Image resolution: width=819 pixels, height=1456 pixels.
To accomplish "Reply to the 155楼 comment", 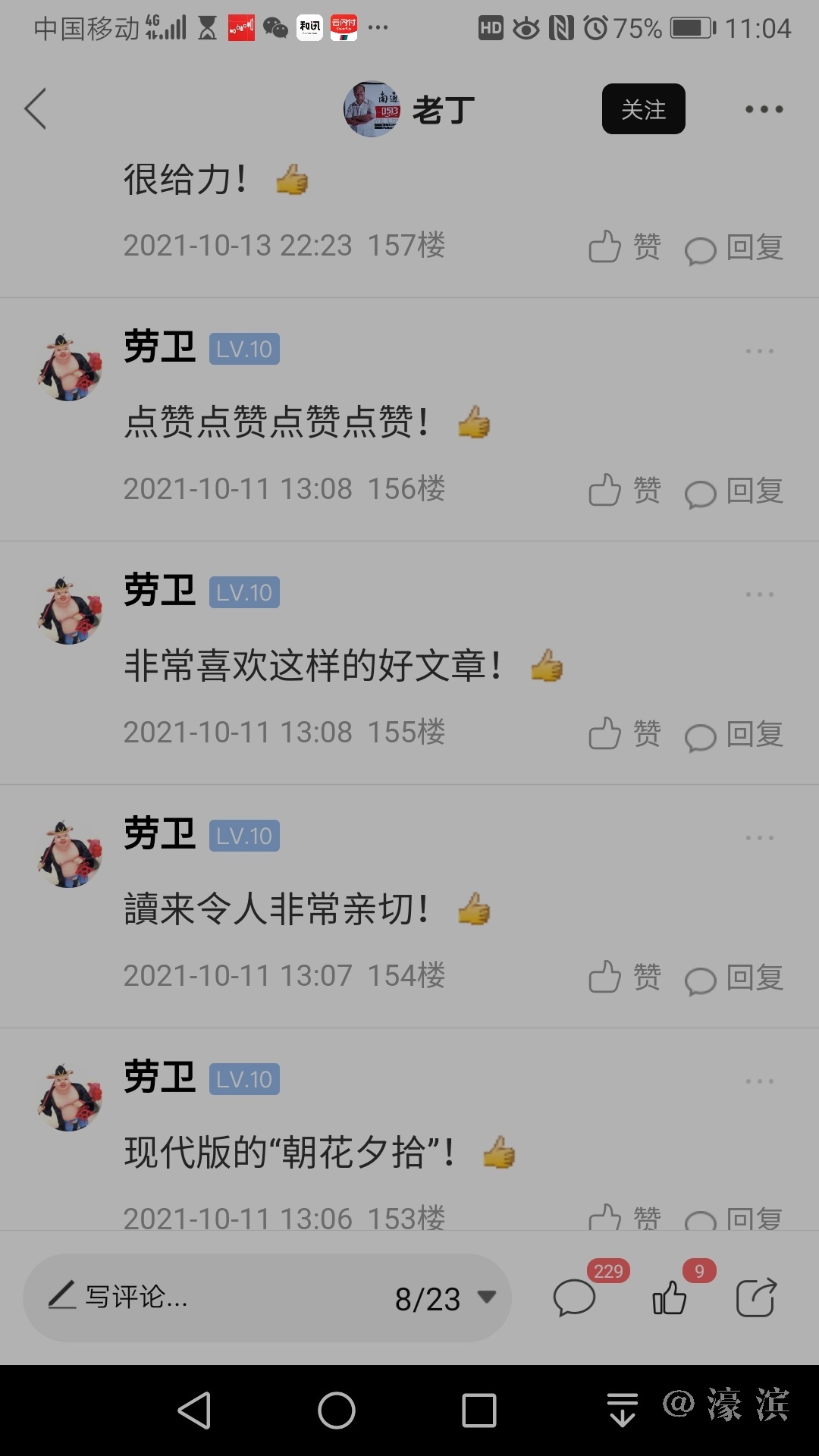I will click(x=734, y=735).
